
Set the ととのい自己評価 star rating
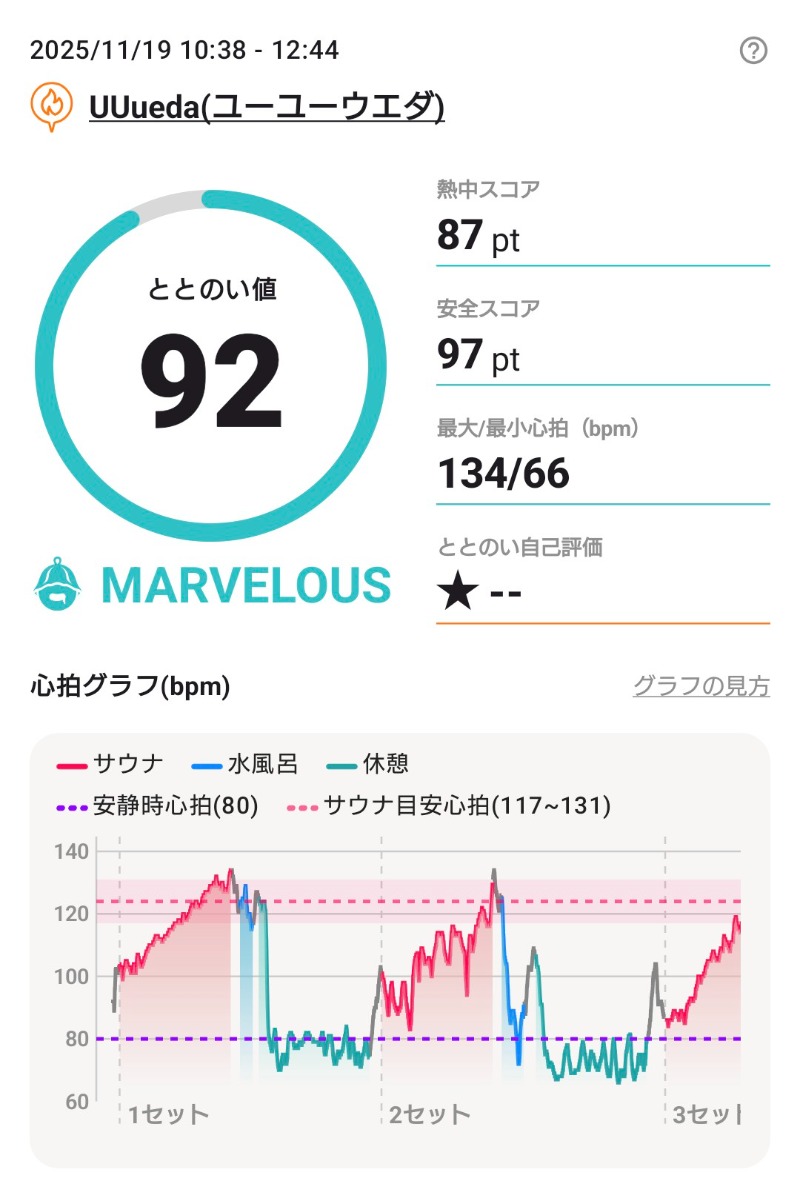[x=480, y=594]
